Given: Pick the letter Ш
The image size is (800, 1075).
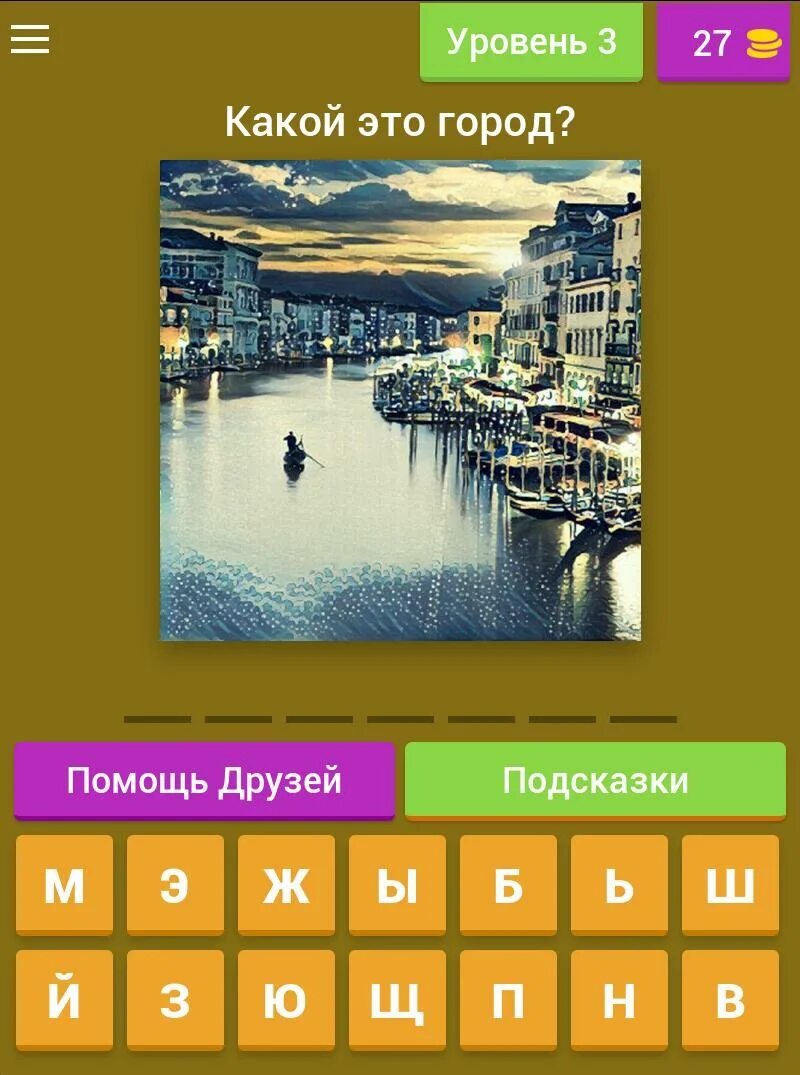Looking at the screenshot, I should pos(730,886).
